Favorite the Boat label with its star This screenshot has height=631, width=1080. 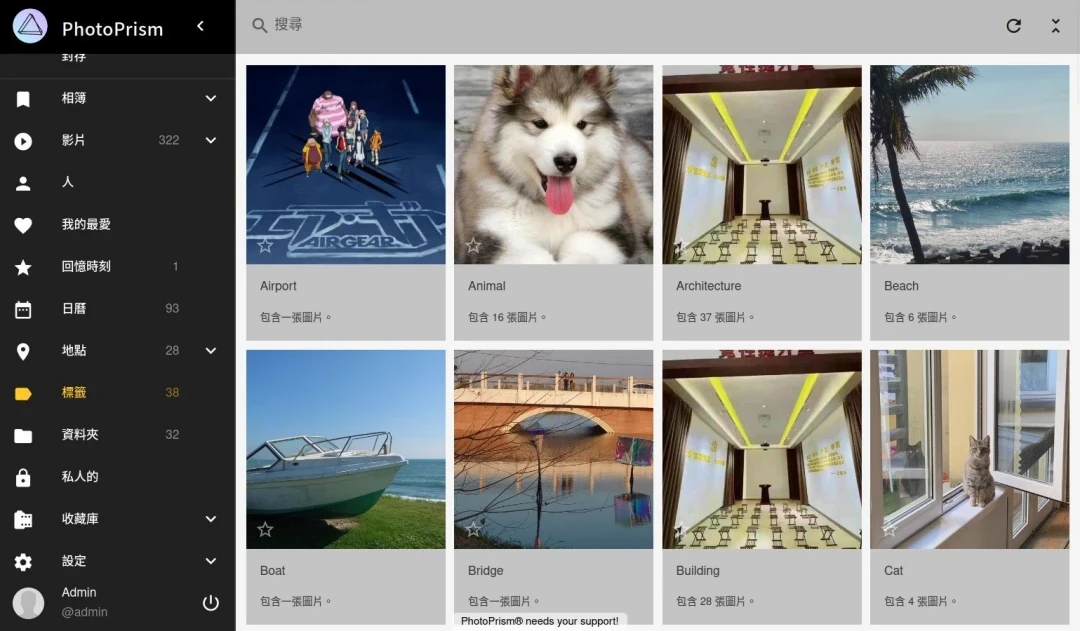tap(265, 529)
